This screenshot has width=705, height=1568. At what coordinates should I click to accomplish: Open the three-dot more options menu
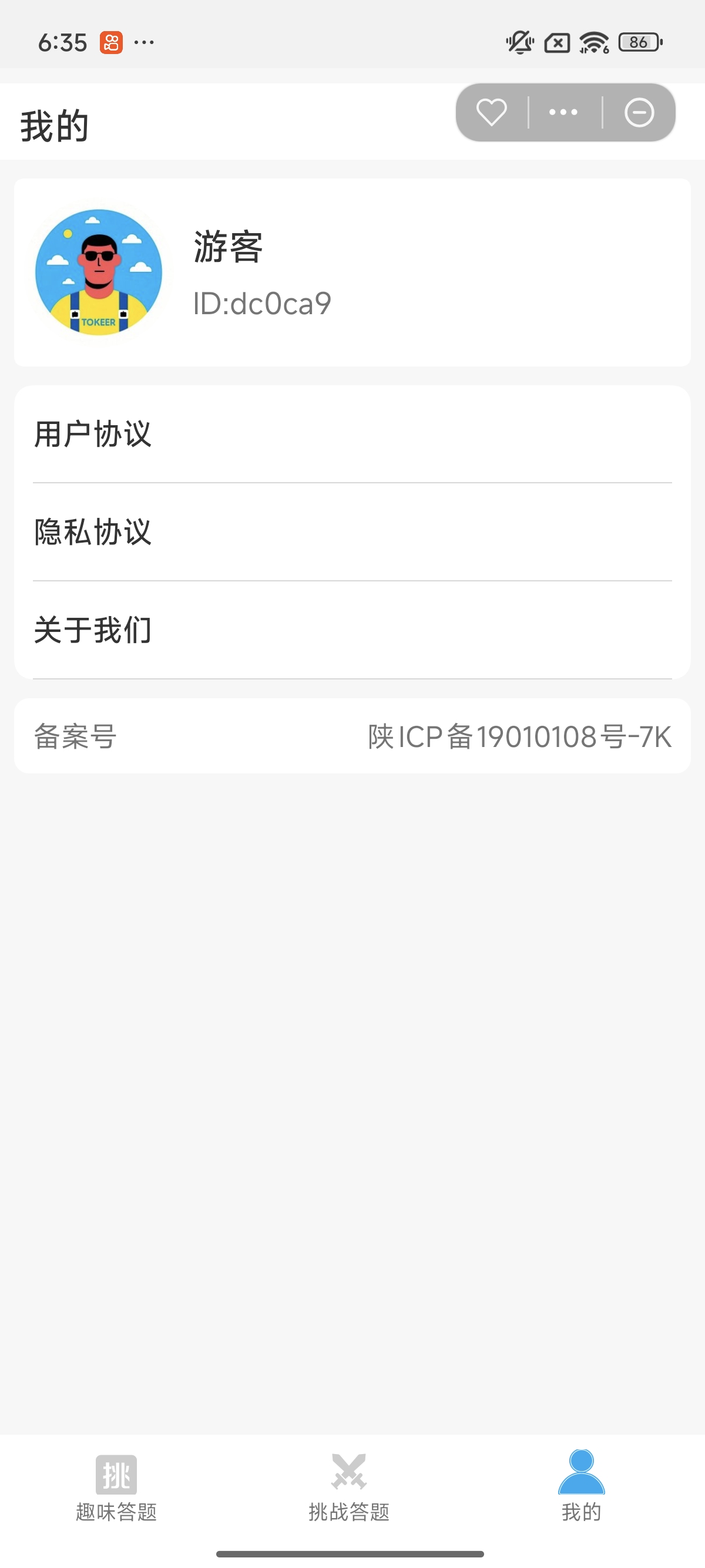tap(563, 113)
